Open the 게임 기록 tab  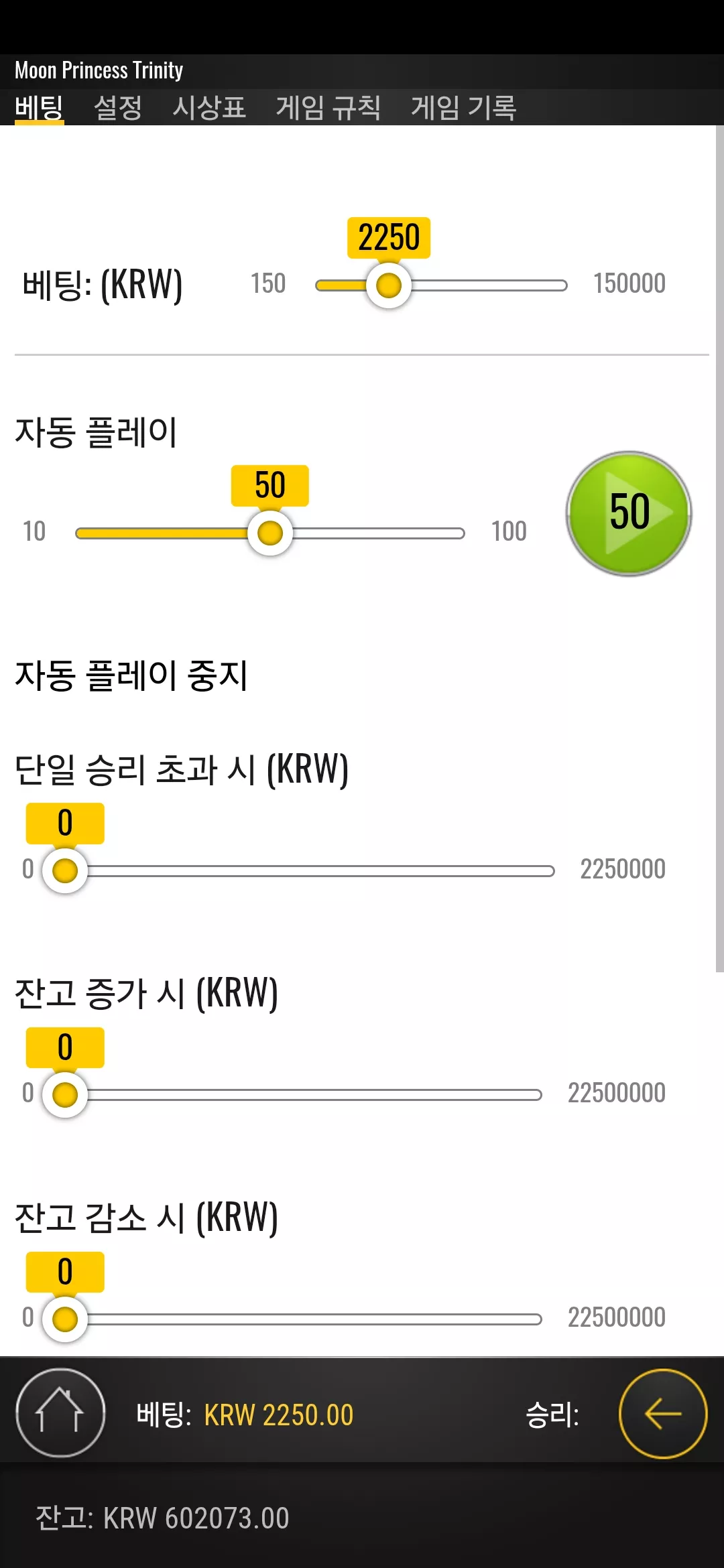463,108
